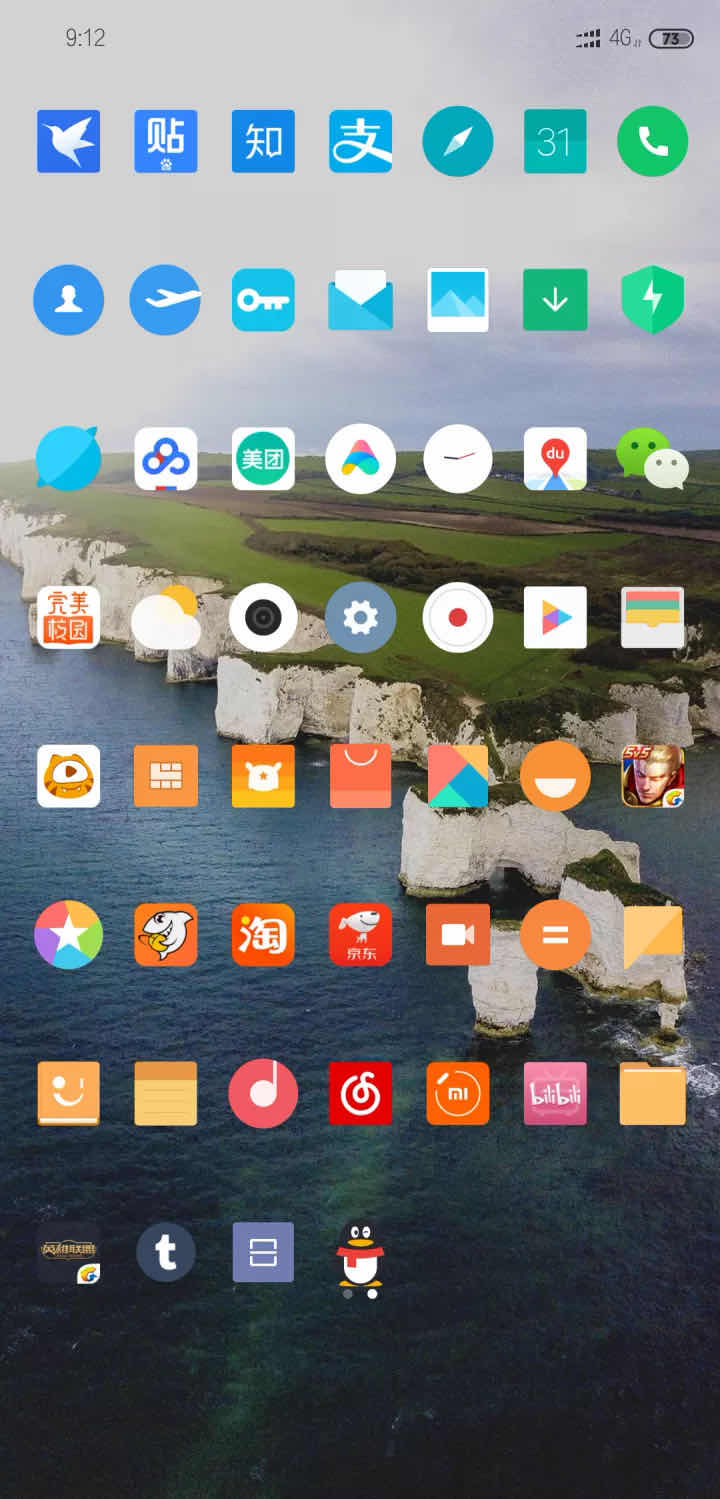Open NetEase Cloud Music
The height and width of the screenshot is (1499, 720).
point(361,1094)
